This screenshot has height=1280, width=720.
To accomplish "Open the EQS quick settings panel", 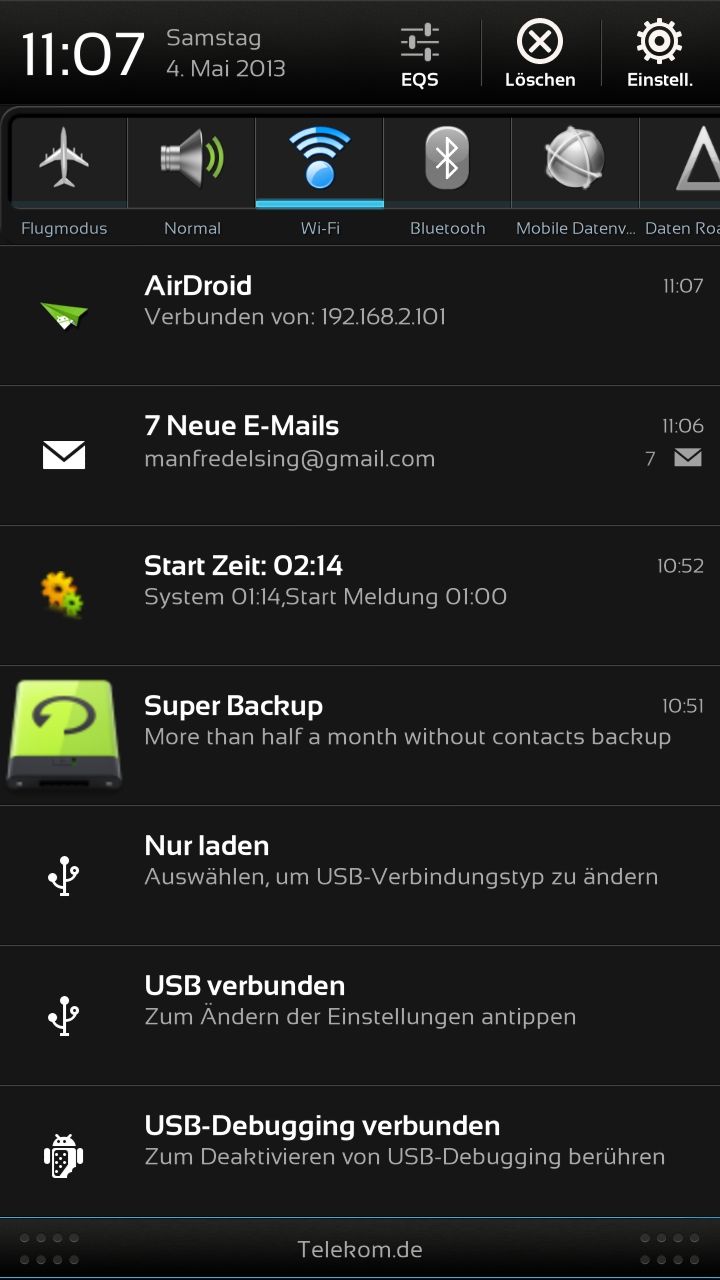I will coord(420,55).
